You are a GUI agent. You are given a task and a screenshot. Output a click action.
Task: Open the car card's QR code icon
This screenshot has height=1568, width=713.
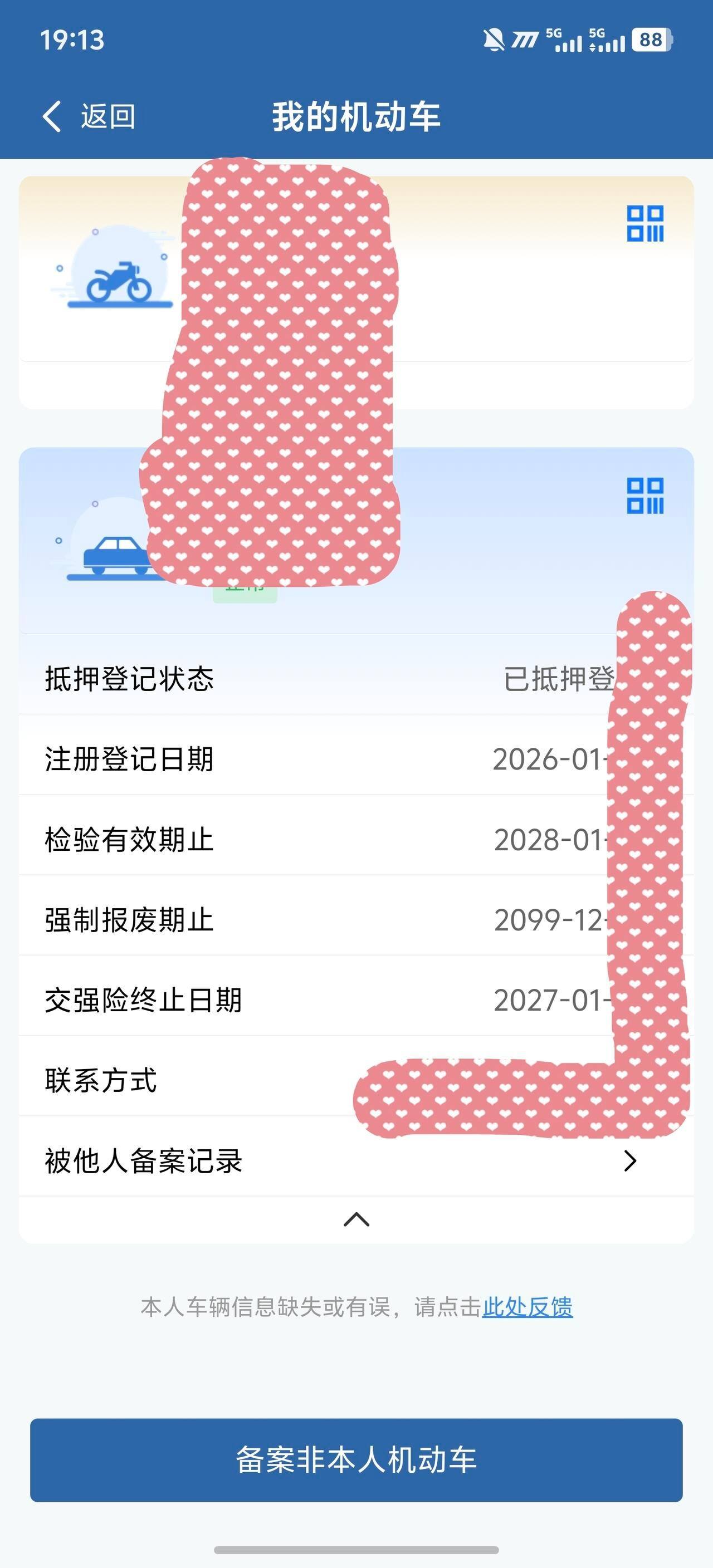(x=645, y=496)
